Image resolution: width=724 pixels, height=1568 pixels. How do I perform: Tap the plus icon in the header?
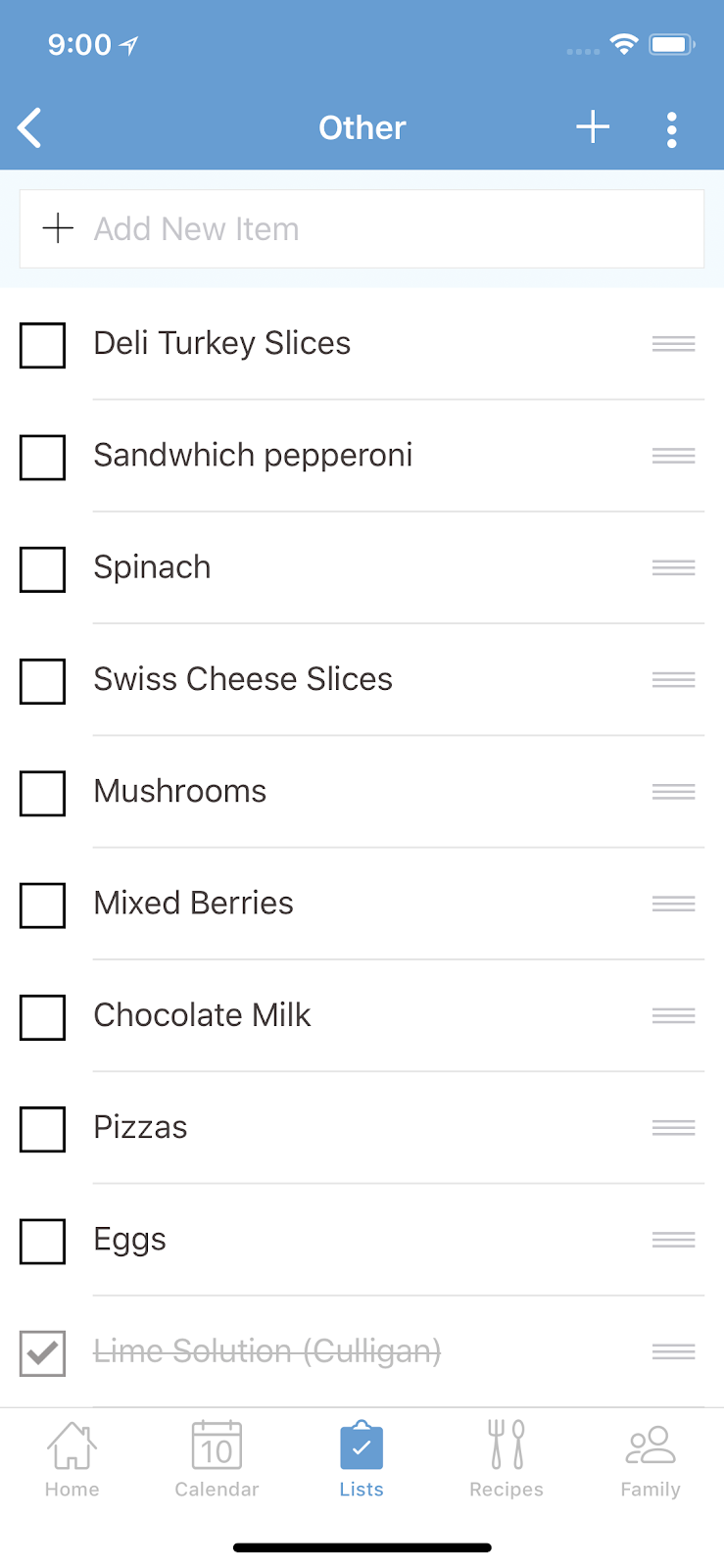click(x=593, y=127)
